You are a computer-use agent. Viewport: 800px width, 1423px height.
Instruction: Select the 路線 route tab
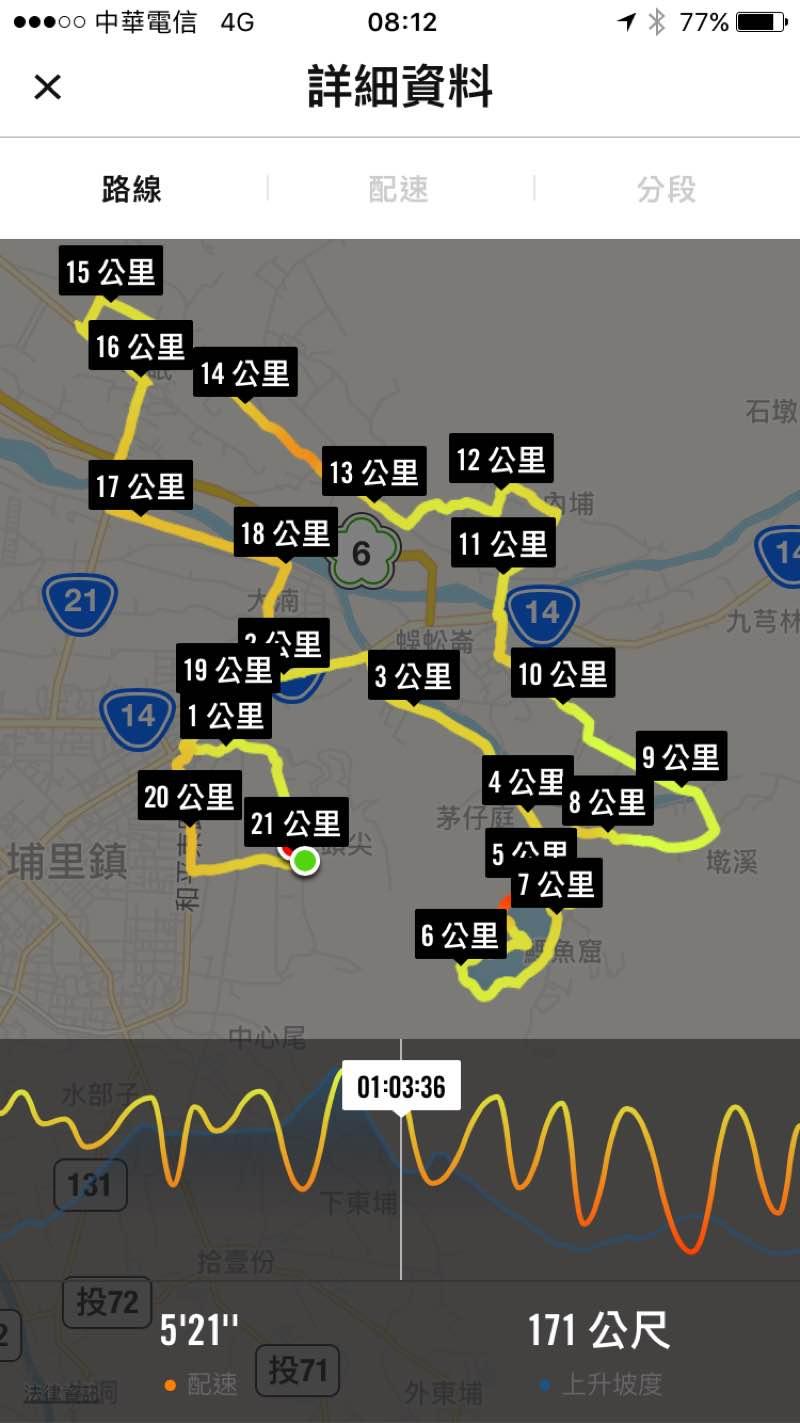(132, 189)
